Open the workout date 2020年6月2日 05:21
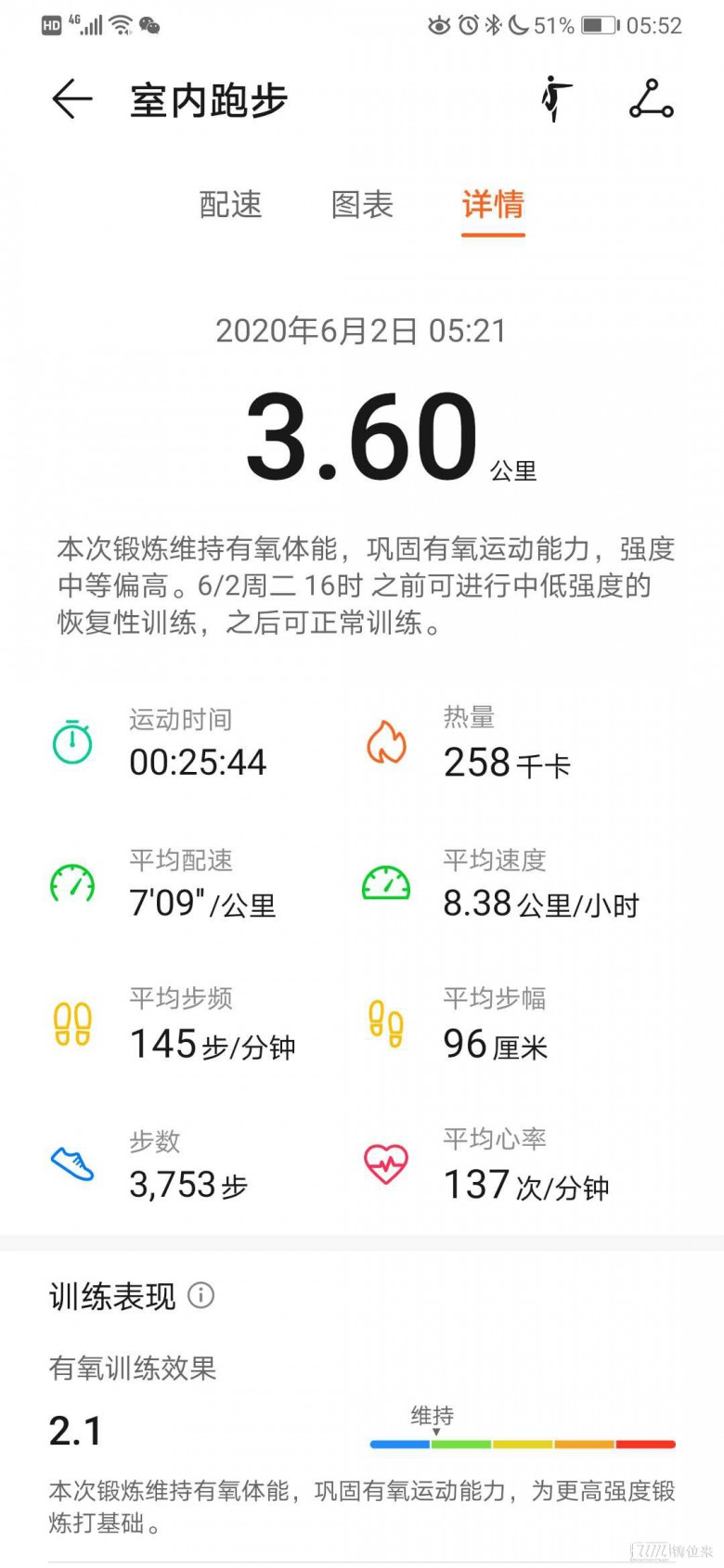 (362, 330)
